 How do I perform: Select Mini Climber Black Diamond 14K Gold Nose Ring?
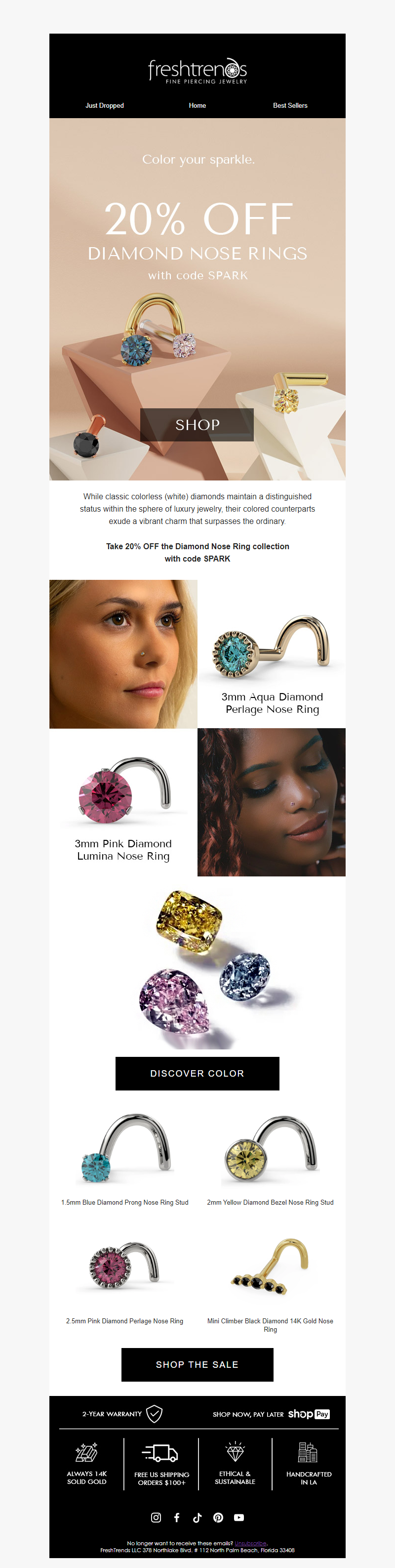[x=270, y=1324]
